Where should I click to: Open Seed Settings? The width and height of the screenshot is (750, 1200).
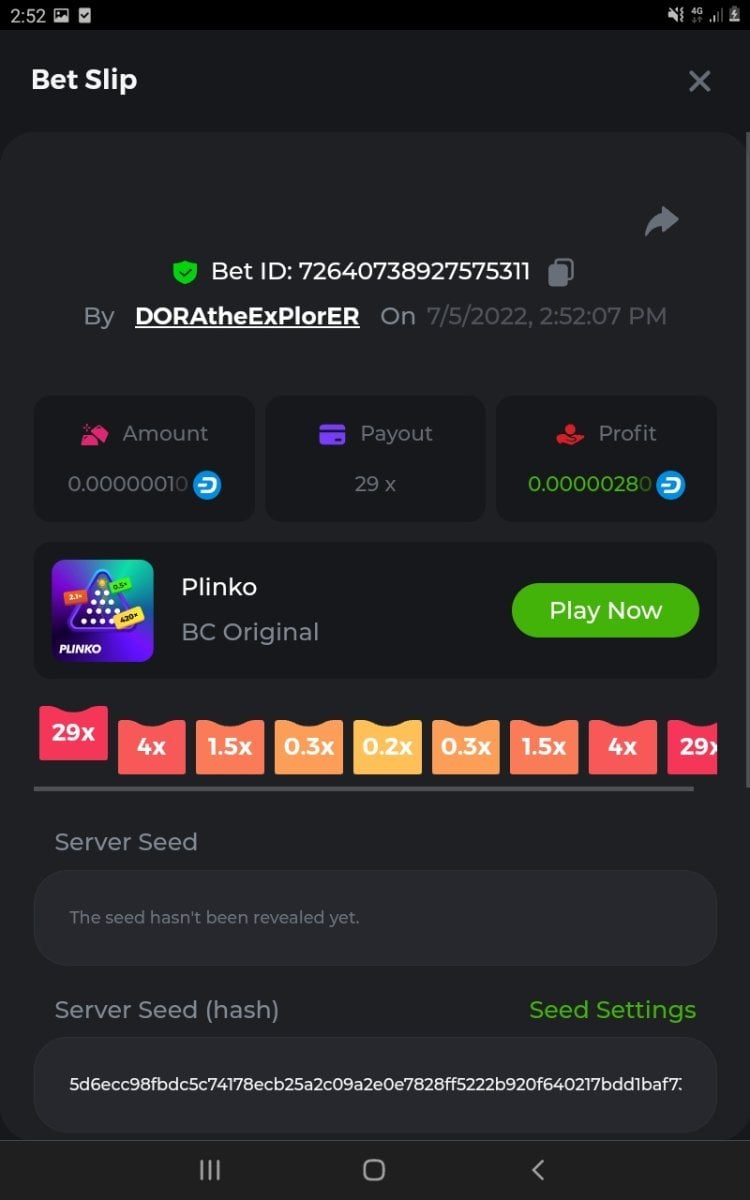612,1010
